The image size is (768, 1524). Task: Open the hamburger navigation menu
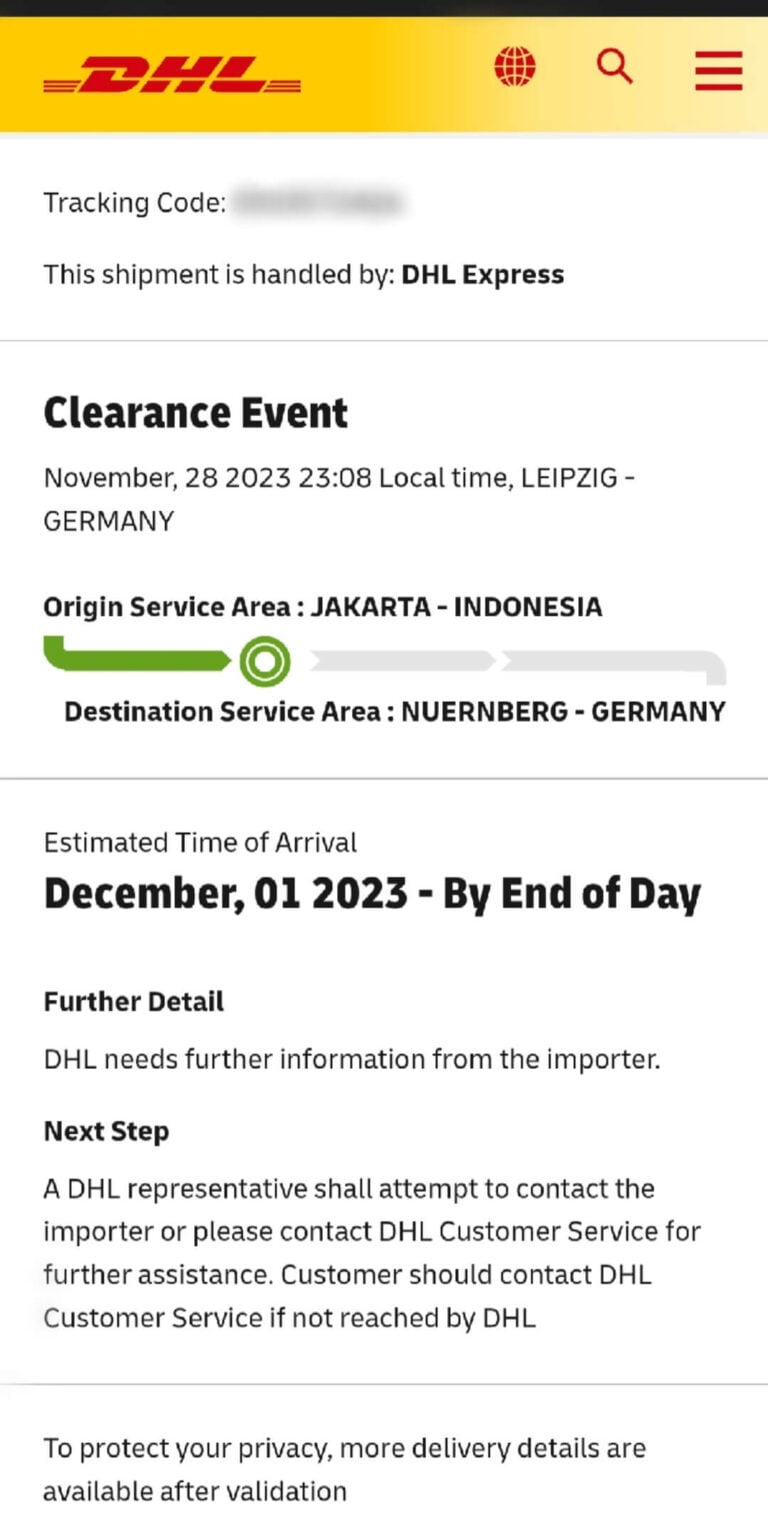coord(718,70)
